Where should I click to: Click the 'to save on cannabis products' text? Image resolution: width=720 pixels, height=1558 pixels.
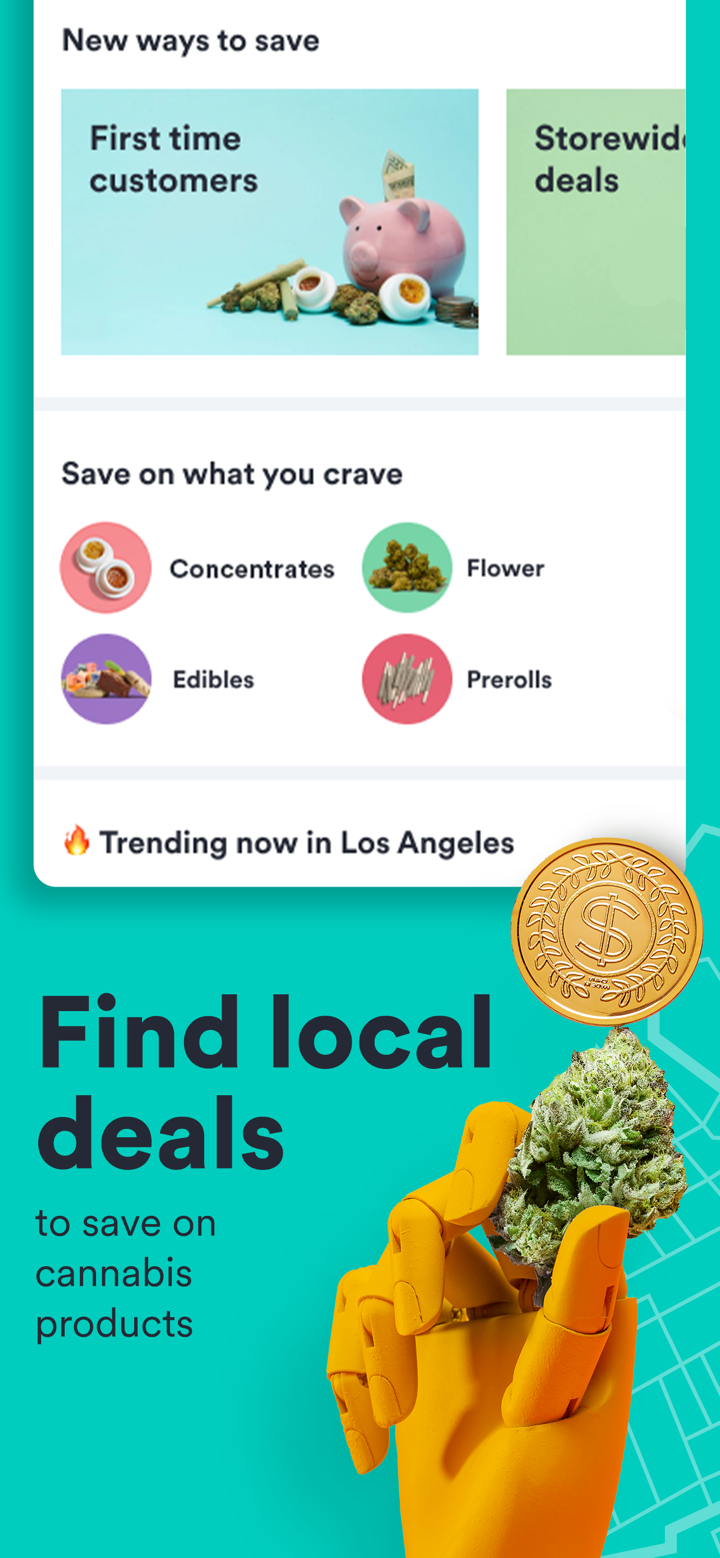point(125,1271)
